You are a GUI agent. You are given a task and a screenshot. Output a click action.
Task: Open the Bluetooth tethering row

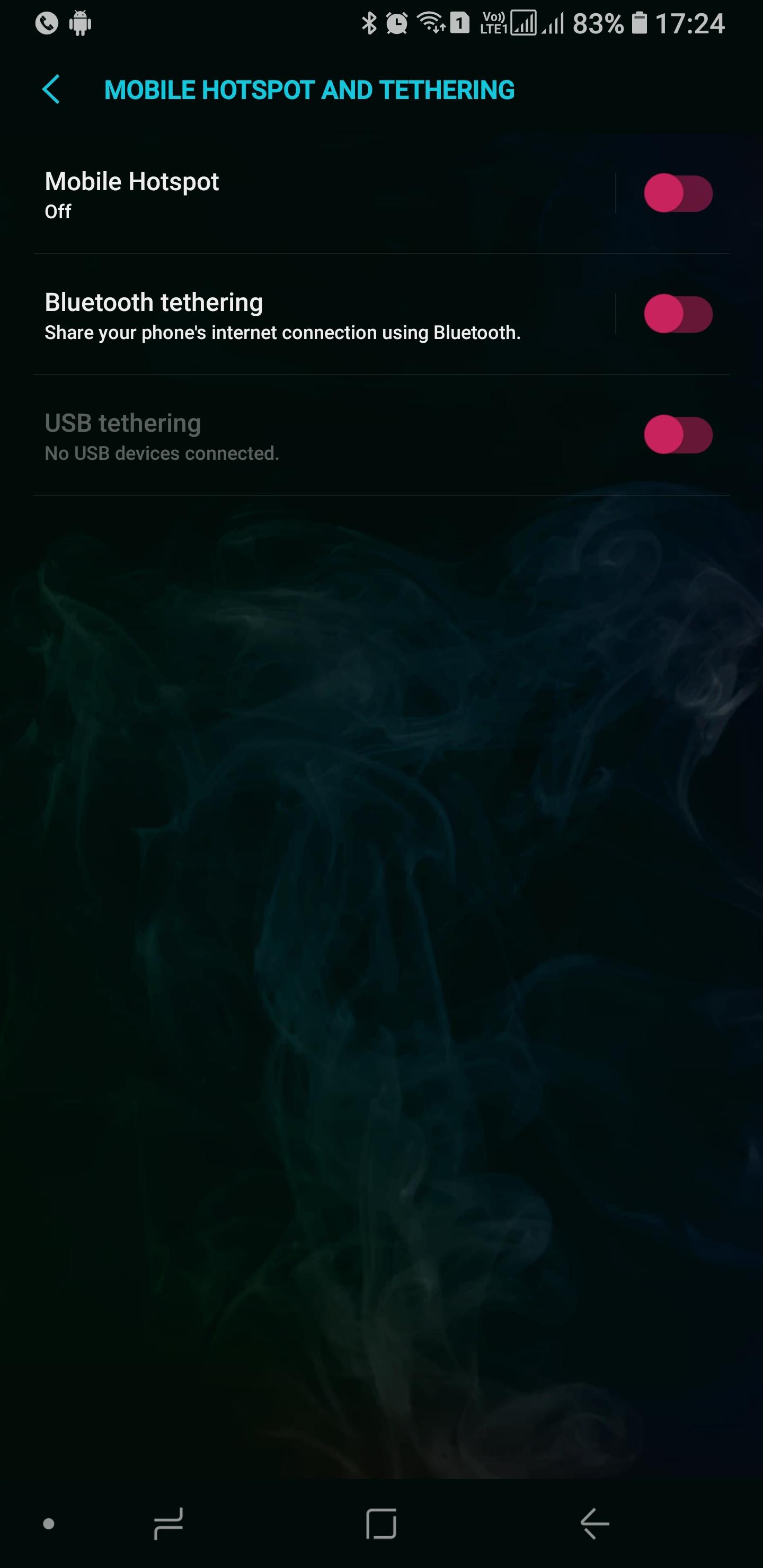323,314
